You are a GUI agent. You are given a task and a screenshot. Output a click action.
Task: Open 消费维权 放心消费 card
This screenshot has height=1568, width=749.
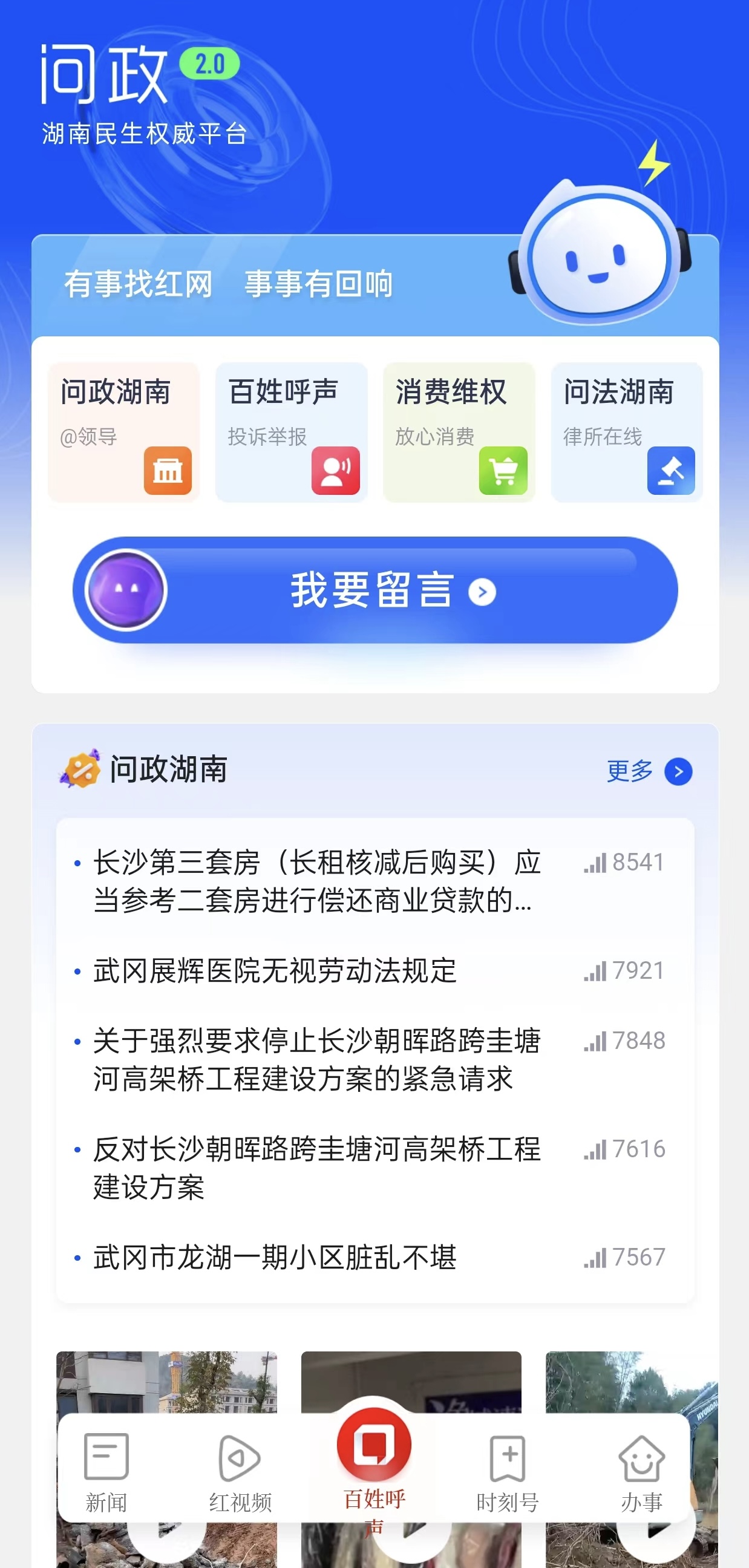(x=459, y=432)
